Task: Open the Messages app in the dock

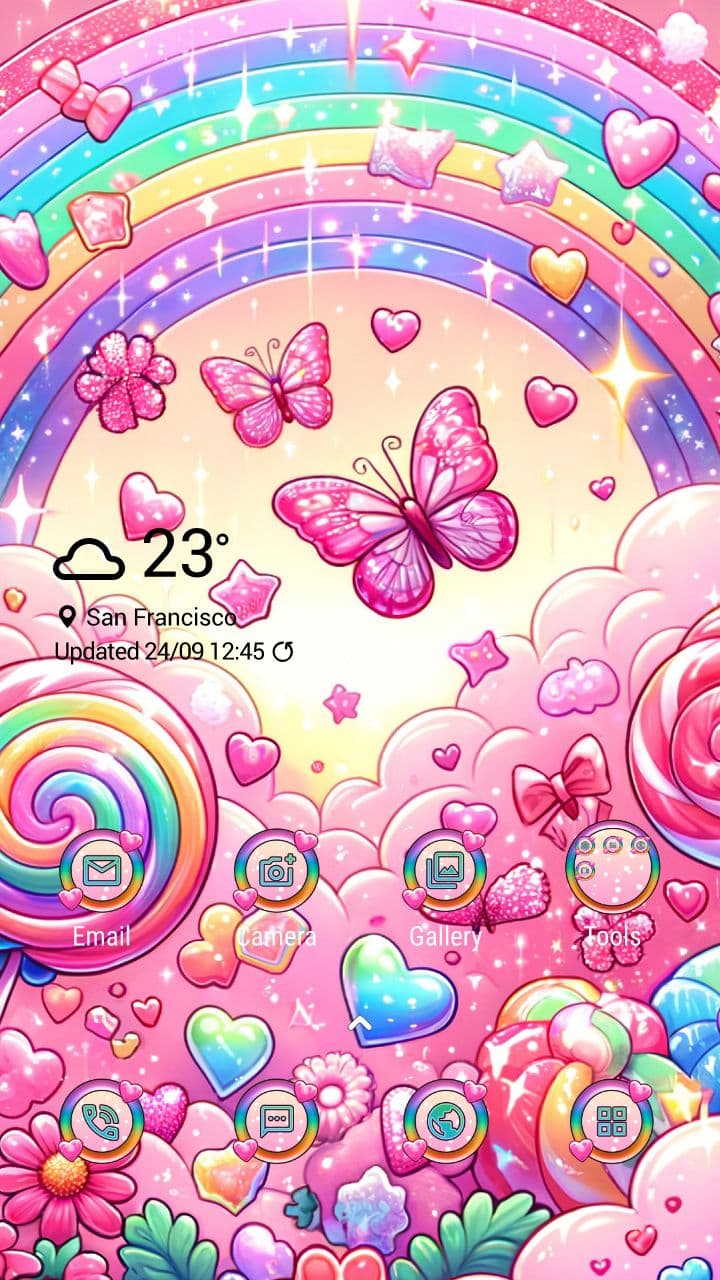Action: 276,1121
